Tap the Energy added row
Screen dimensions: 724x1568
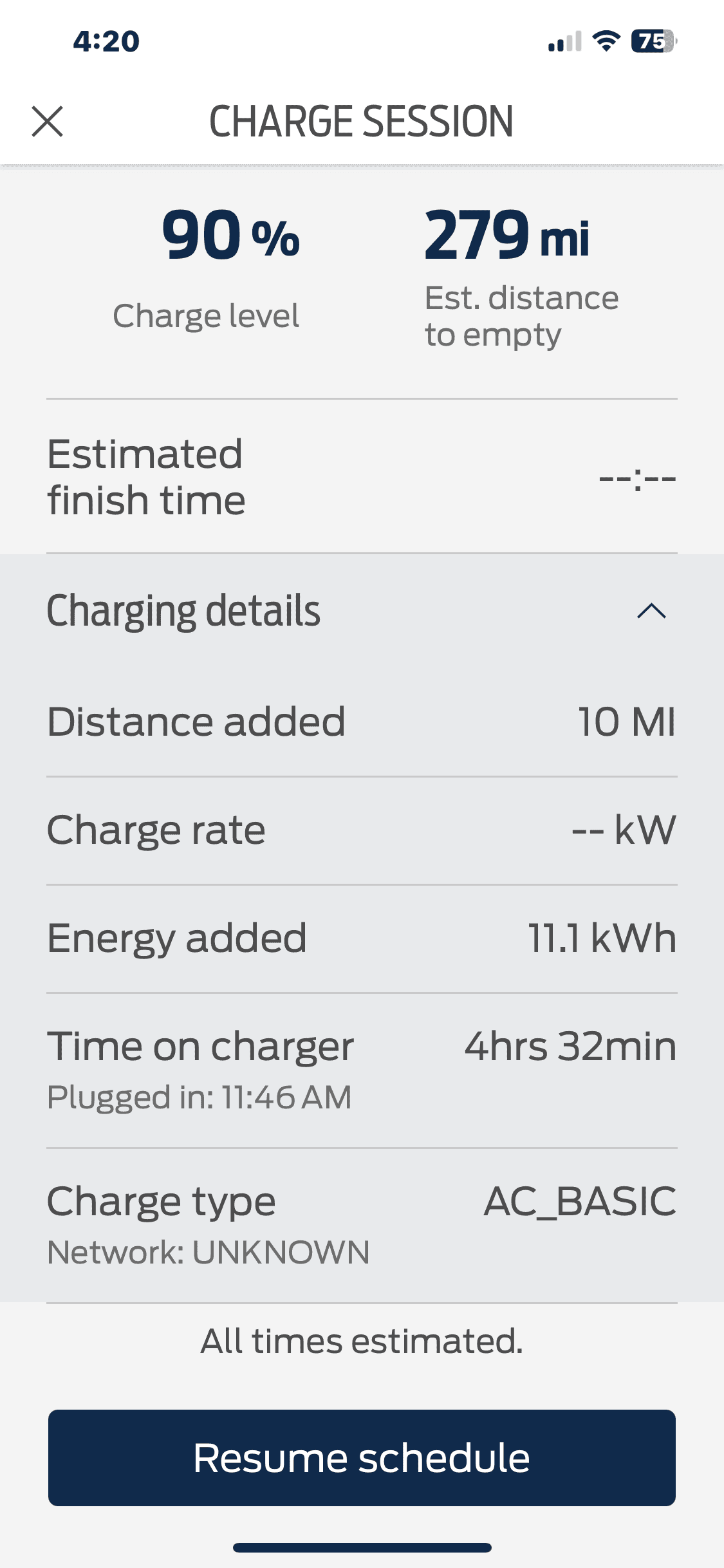(362, 938)
